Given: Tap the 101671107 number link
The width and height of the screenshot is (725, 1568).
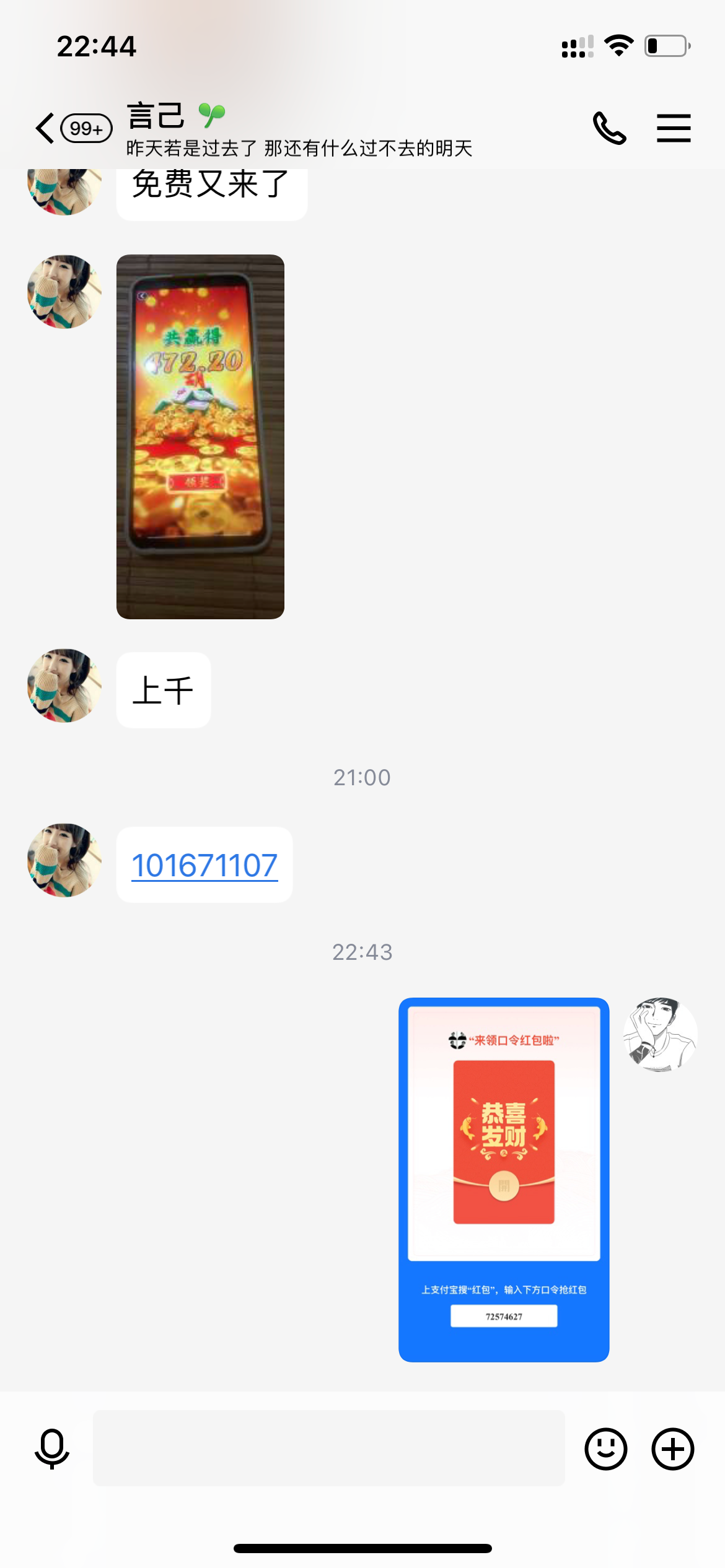Looking at the screenshot, I should click(x=204, y=865).
